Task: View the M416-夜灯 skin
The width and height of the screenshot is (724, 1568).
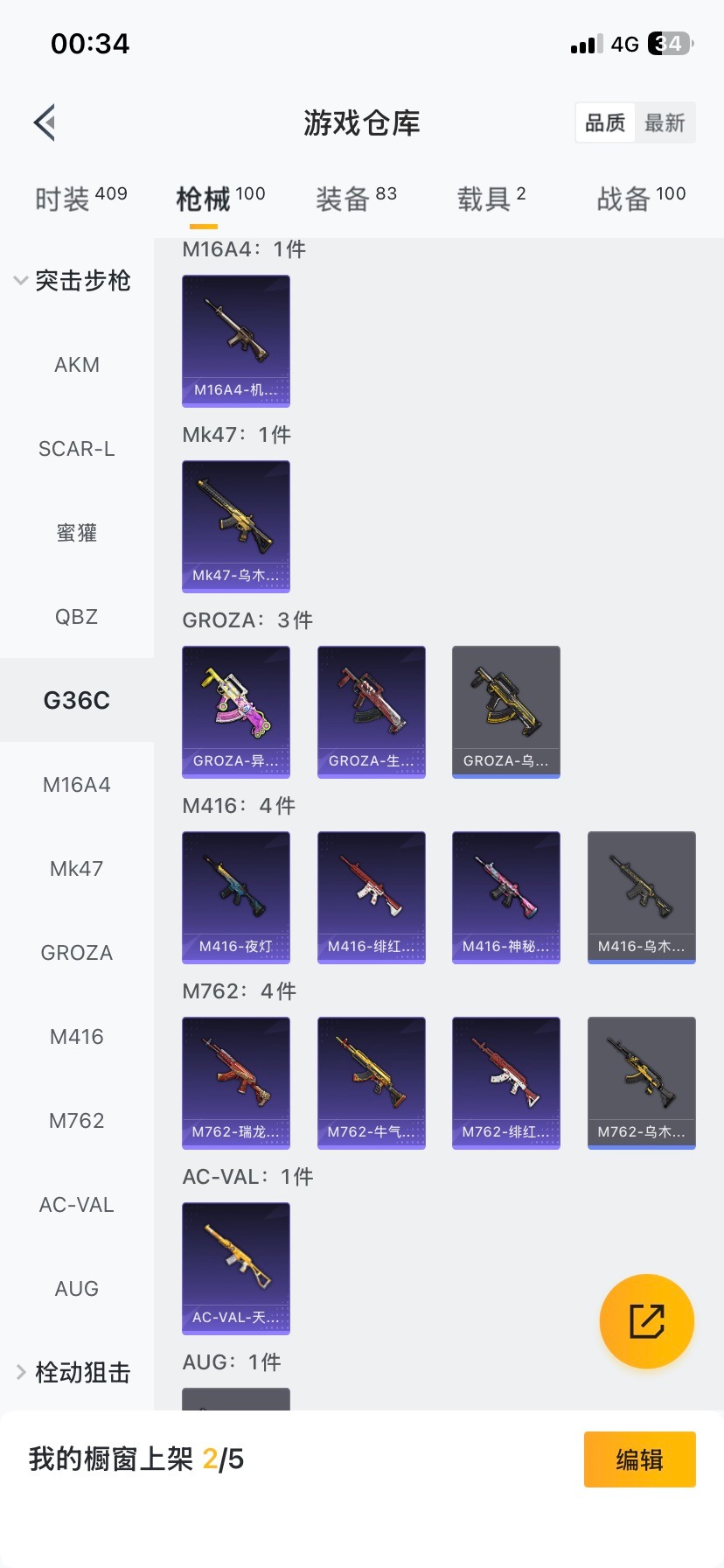Action: (236, 898)
